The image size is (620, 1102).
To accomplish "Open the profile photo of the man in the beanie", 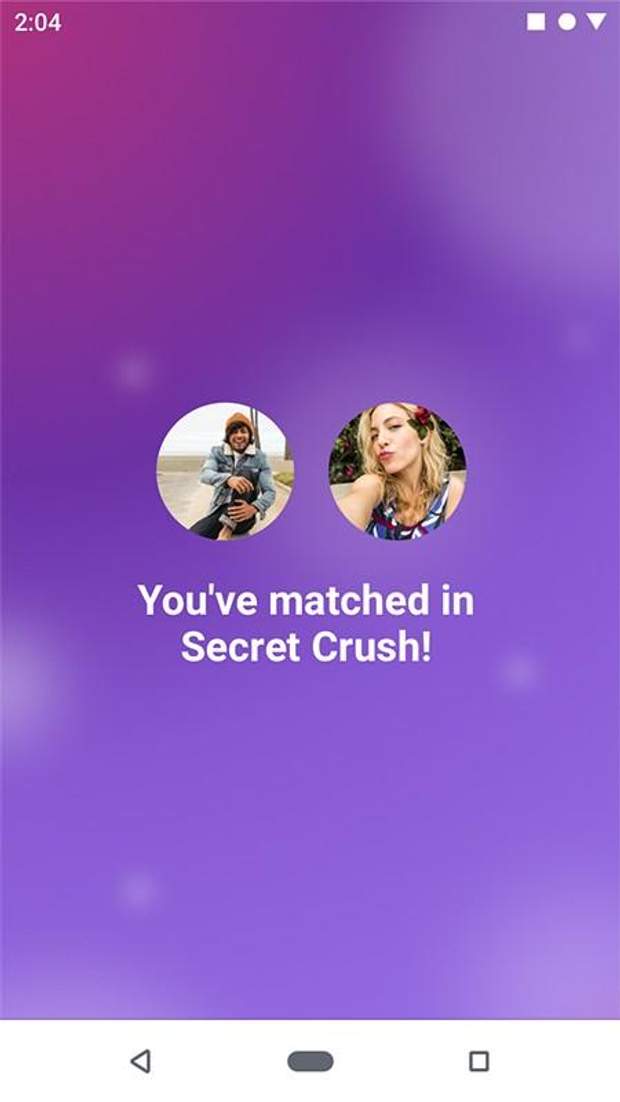I will click(x=225, y=471).
